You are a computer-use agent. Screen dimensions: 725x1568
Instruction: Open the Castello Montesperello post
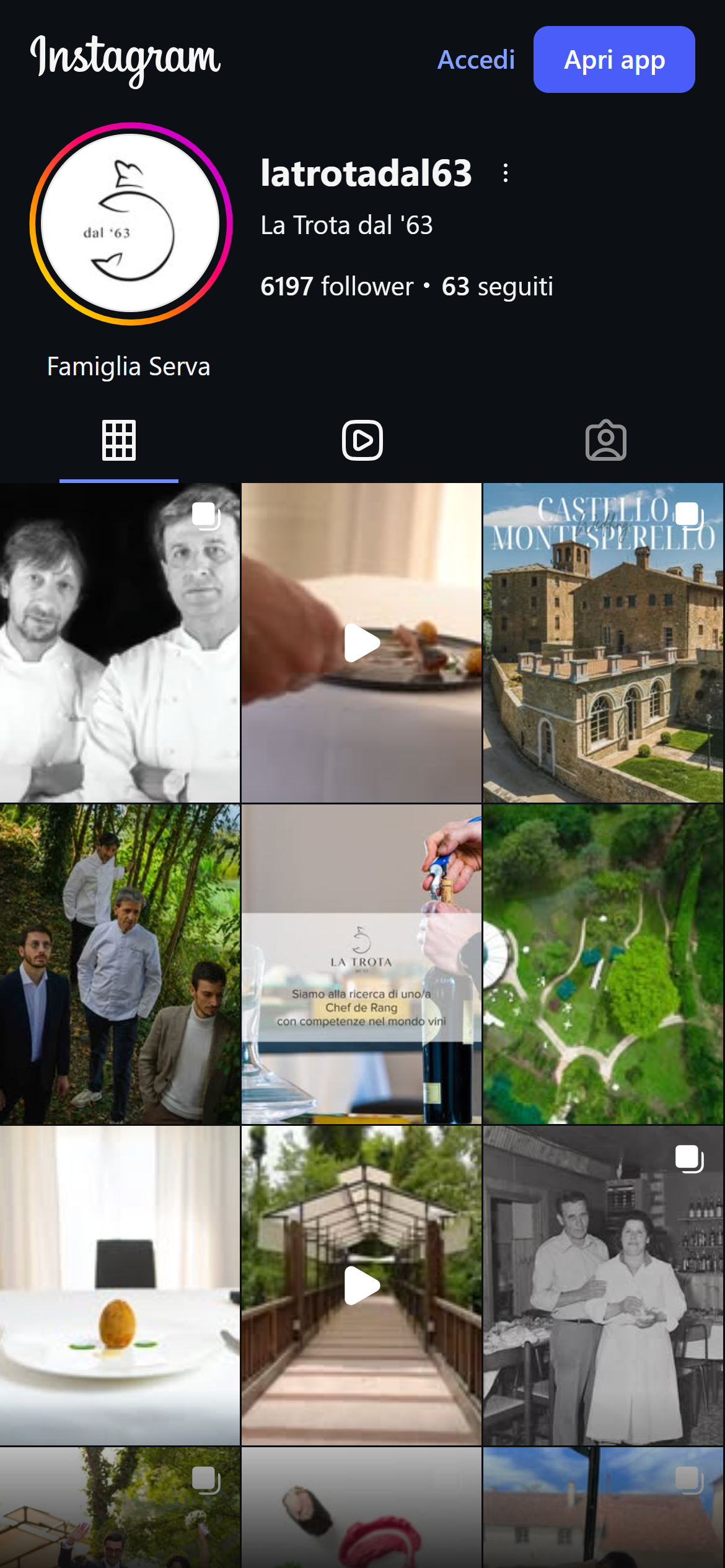pyautogui.click(x=603, y=643)
